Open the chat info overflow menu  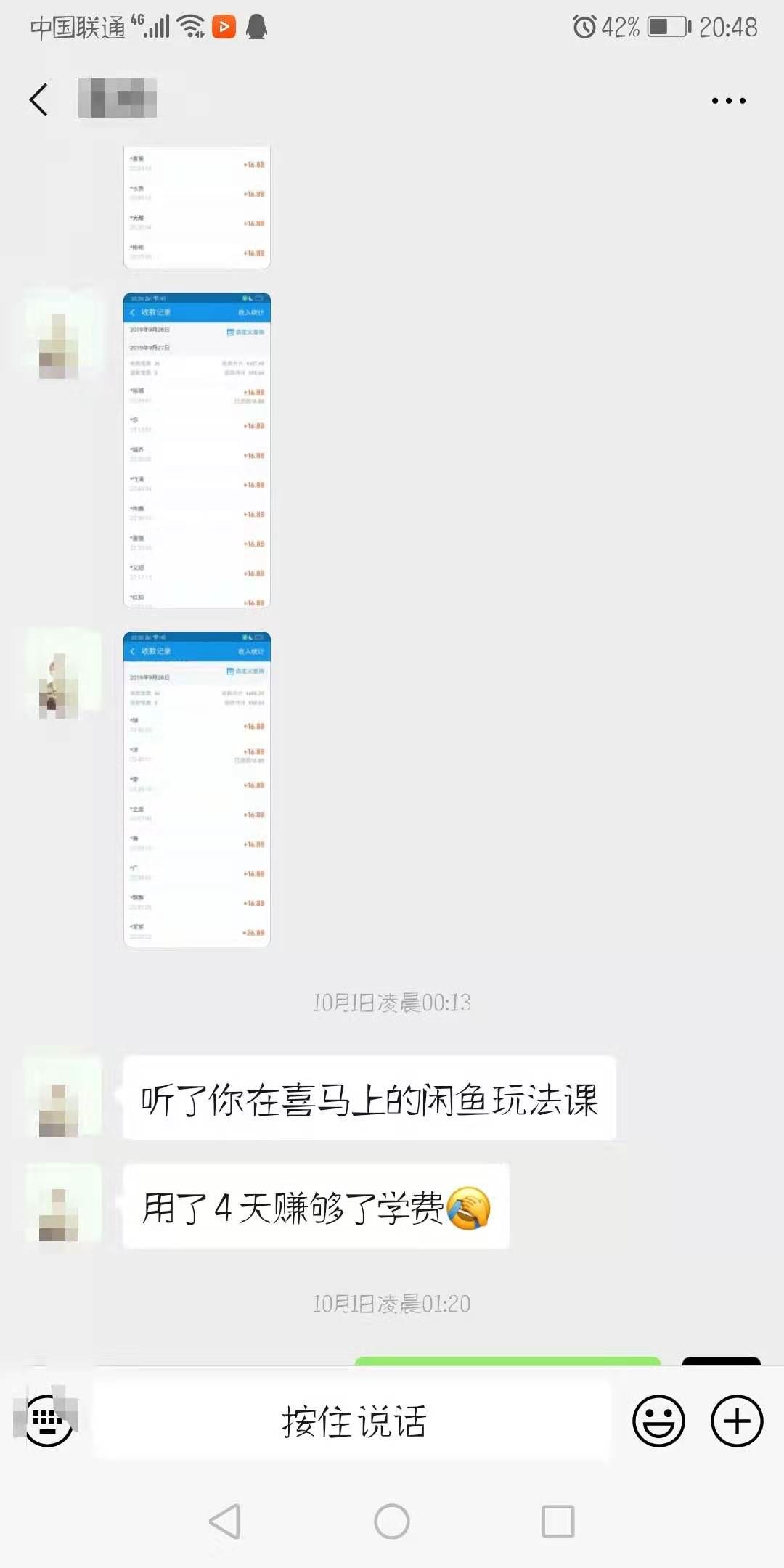coord(728,101)
